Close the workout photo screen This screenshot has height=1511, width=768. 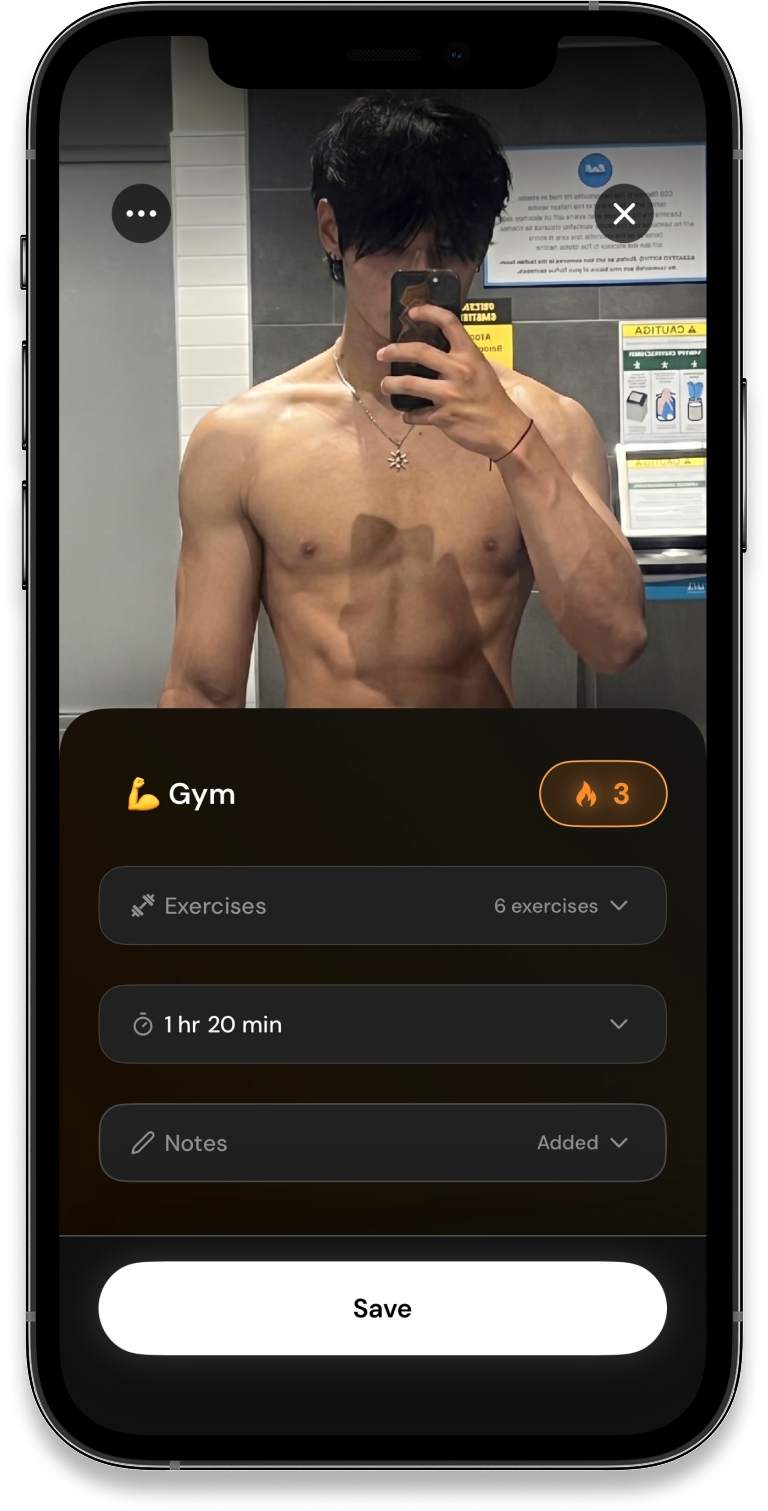624,213
